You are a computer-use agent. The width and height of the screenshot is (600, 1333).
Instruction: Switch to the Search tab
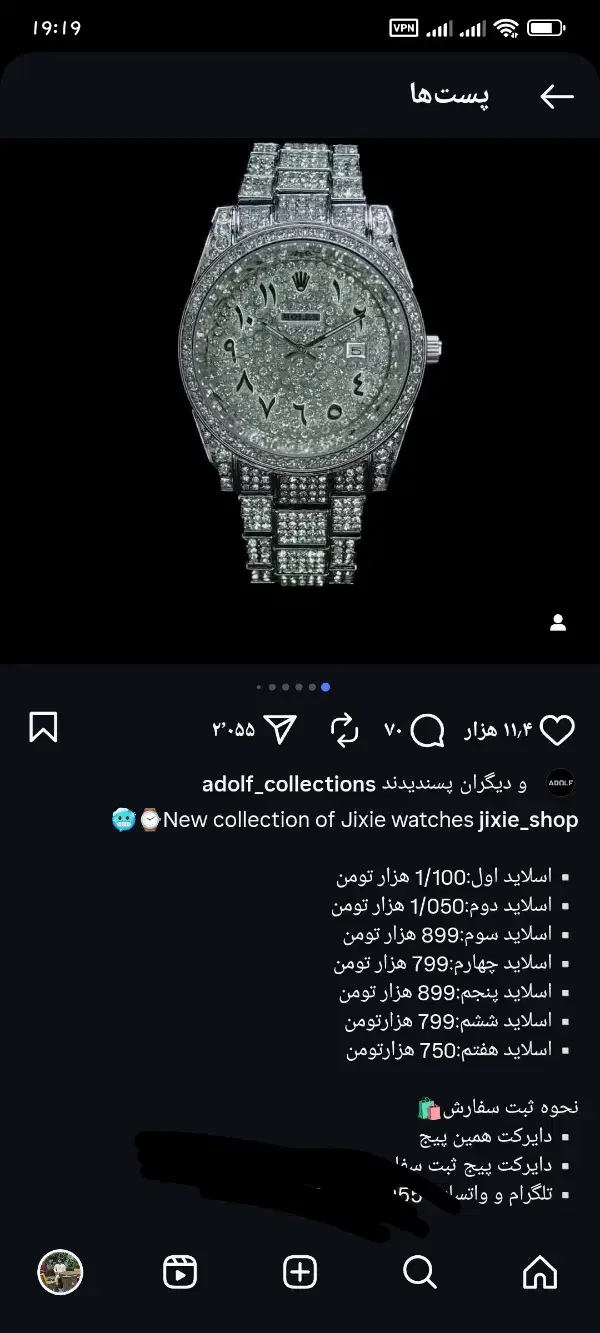420,1272
